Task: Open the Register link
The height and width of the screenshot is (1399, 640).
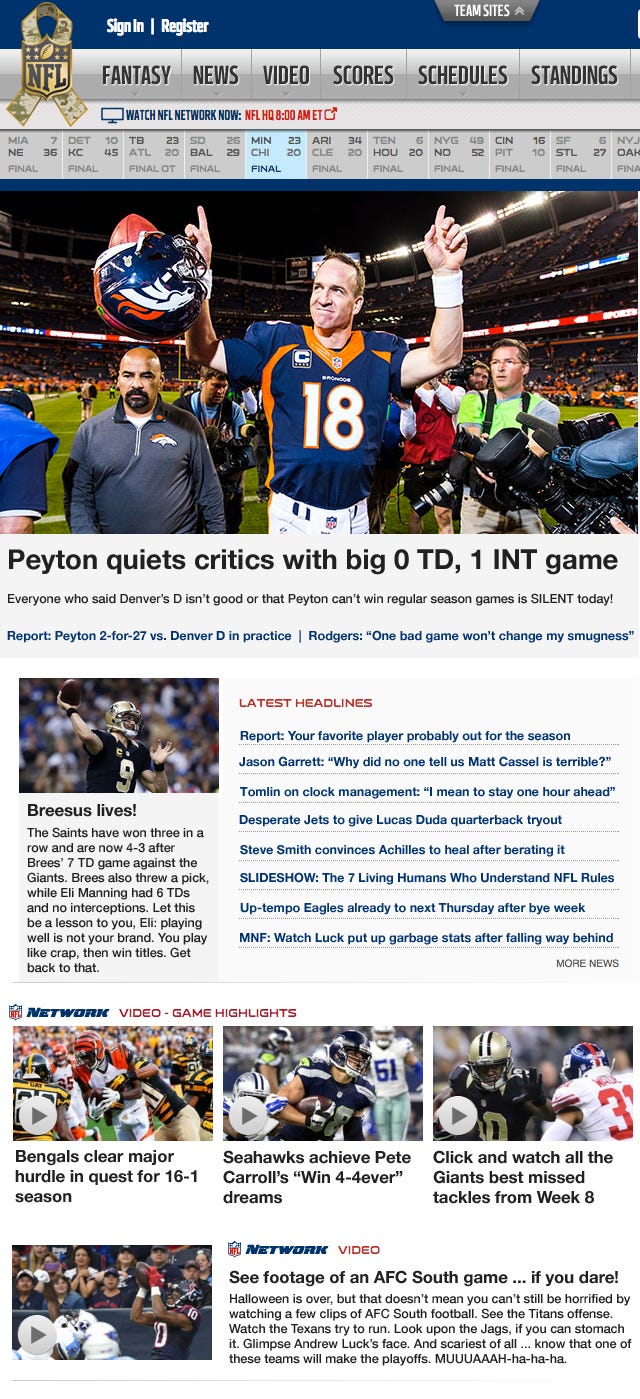Action: 185,26
